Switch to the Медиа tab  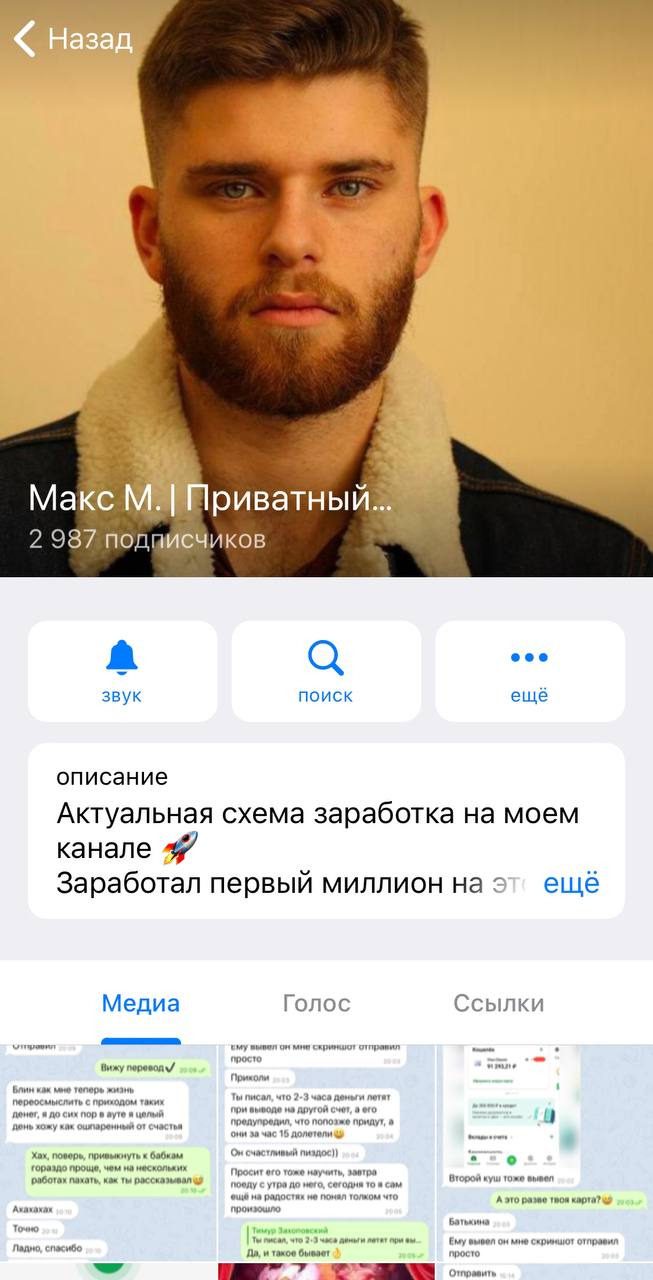141,1004
